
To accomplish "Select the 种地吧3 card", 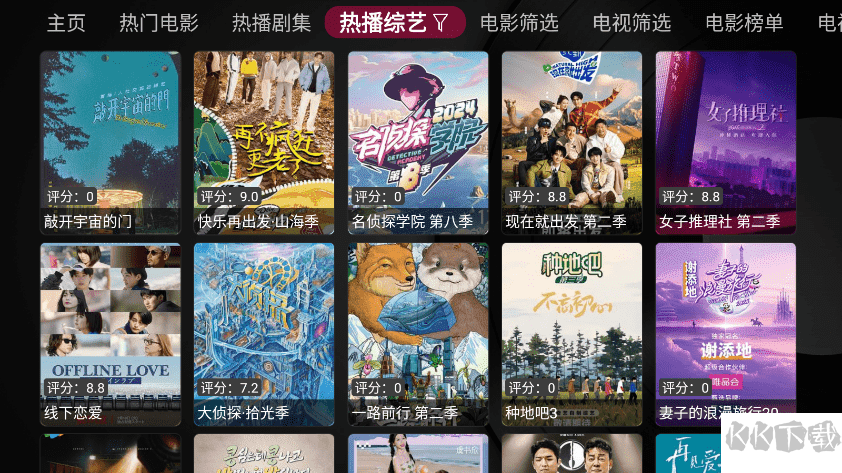I will 572,334.
